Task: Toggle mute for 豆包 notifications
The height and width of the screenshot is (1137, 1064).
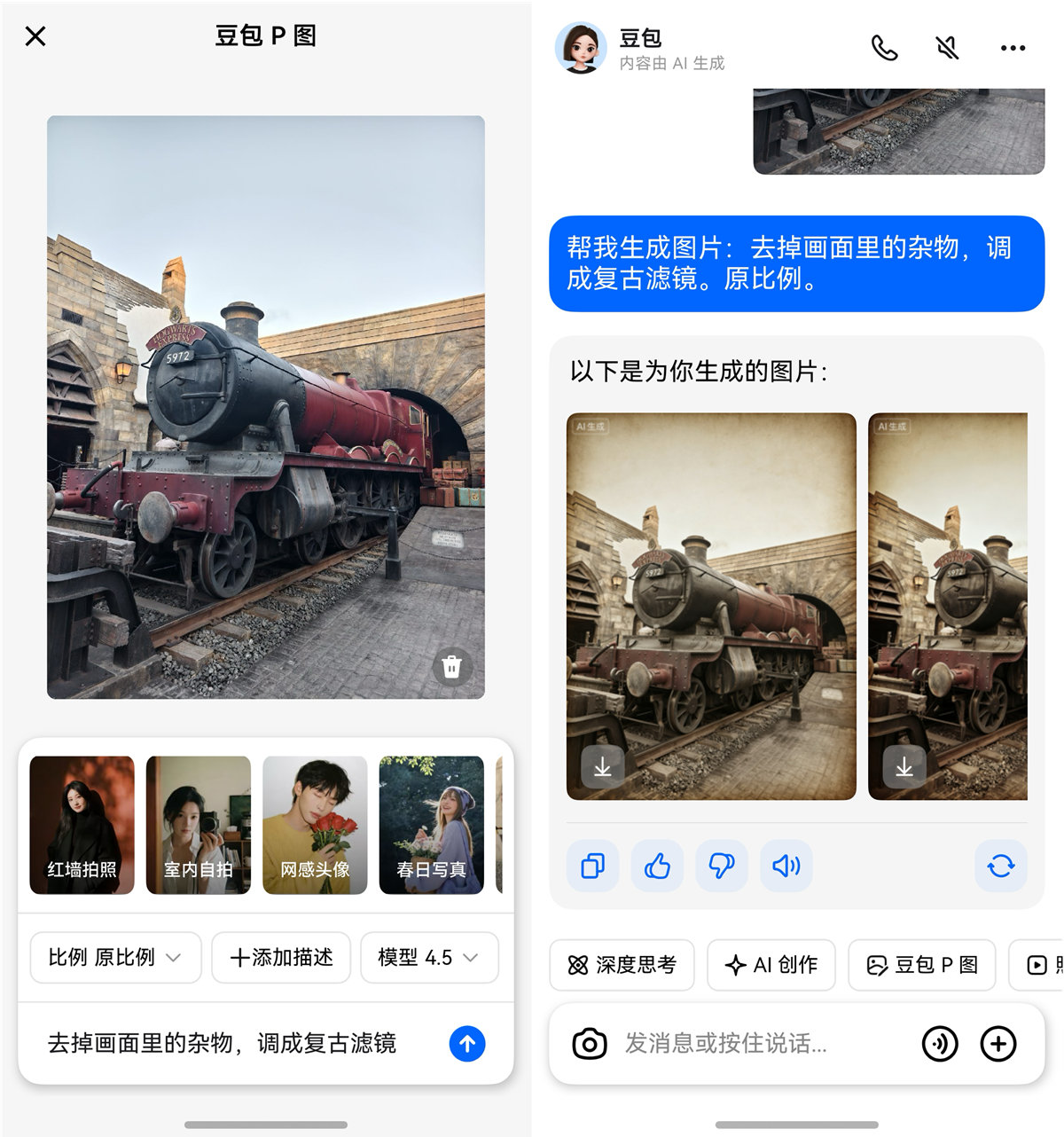Action: coord(948,49)
